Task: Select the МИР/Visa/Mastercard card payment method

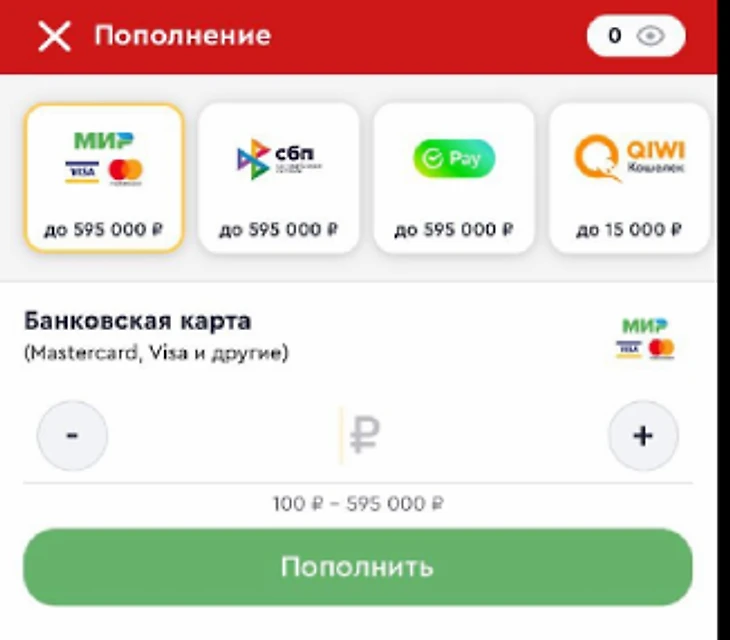Action: 104,178
